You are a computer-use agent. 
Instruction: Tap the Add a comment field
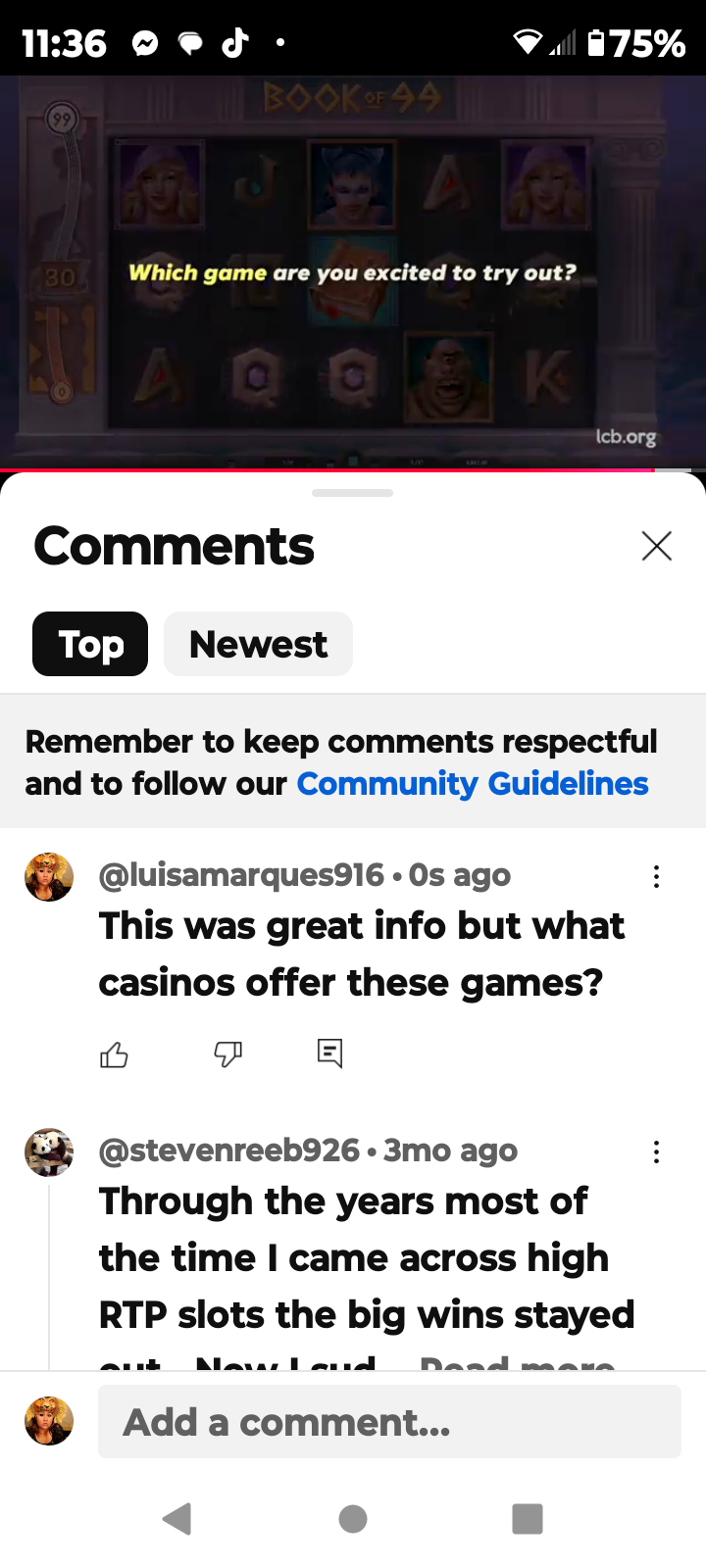[x=389, y=1422]
